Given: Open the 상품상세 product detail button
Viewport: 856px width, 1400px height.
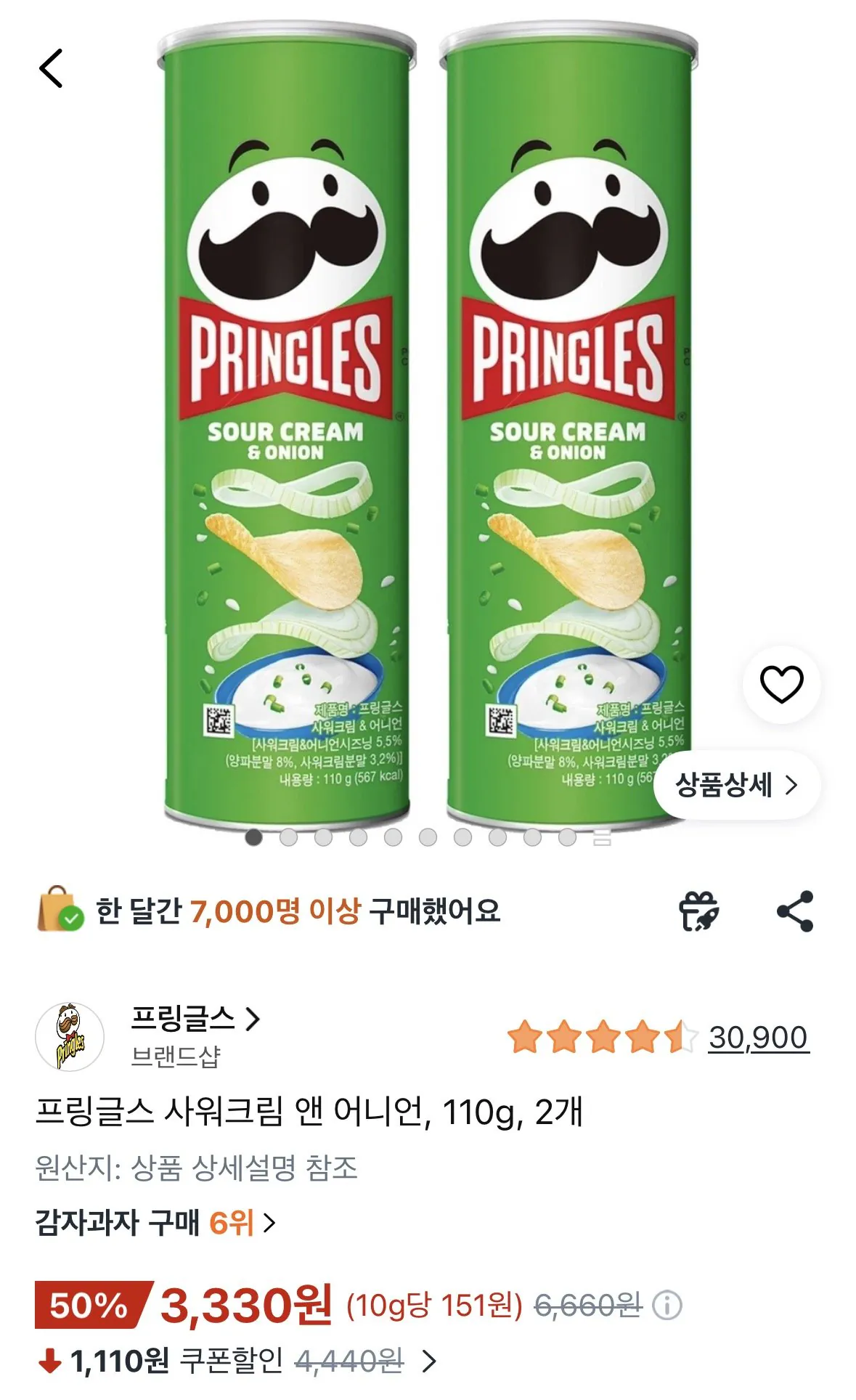Looking at the screenshot, I should click(735, 784).
